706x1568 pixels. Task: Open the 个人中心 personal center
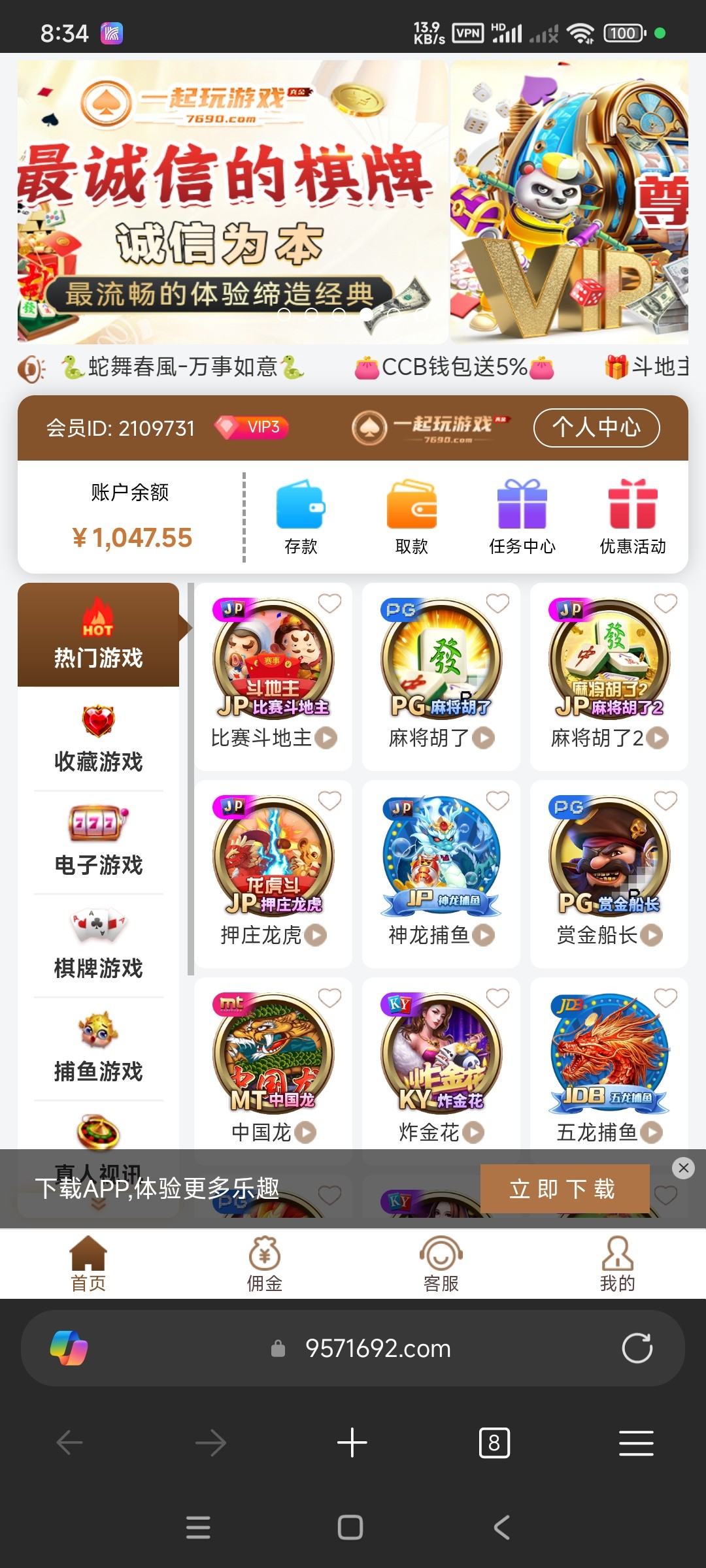tap(596, 428)
